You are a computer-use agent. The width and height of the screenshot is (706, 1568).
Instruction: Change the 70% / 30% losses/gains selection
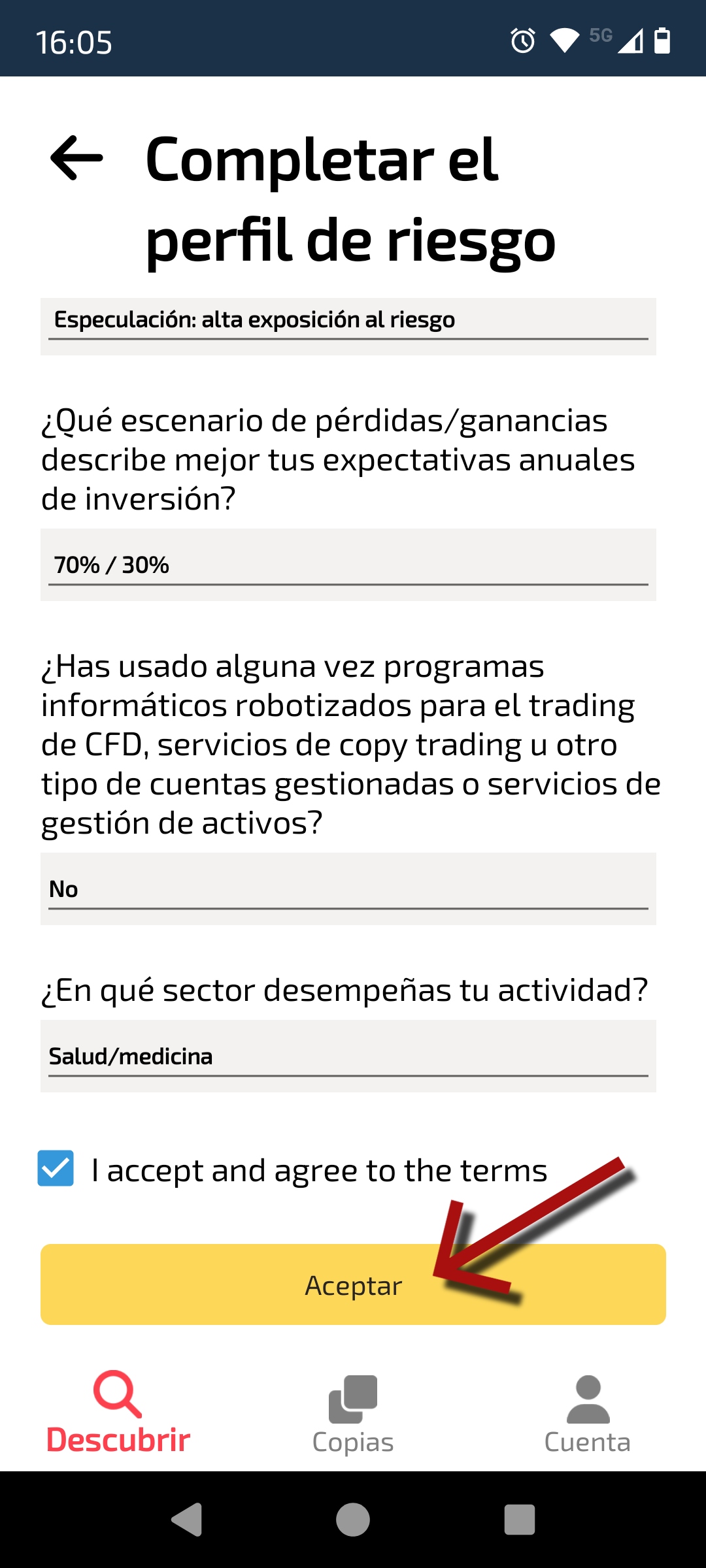[x=348, y=564]
